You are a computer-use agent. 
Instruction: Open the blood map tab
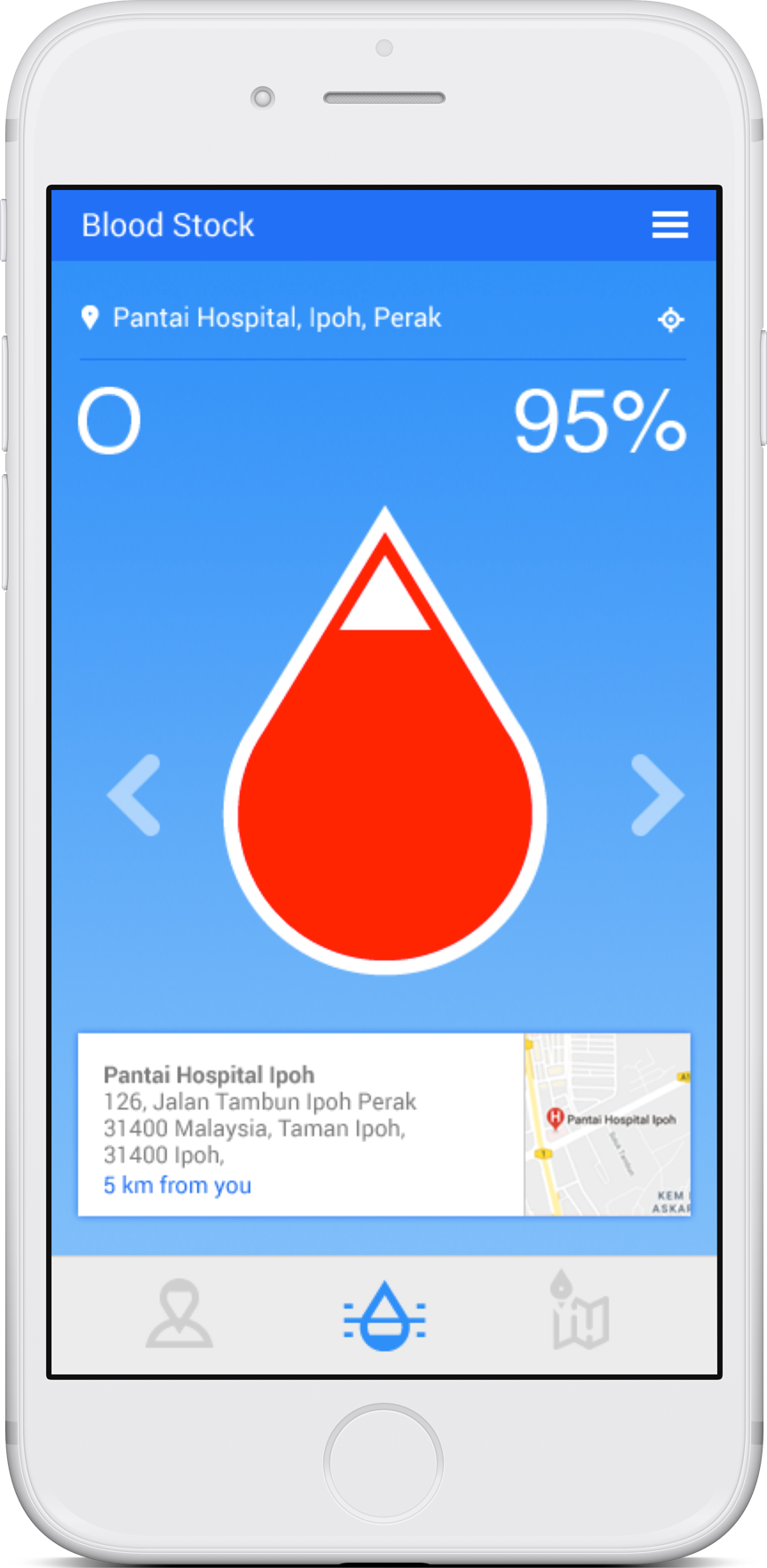click(580, 1312)
